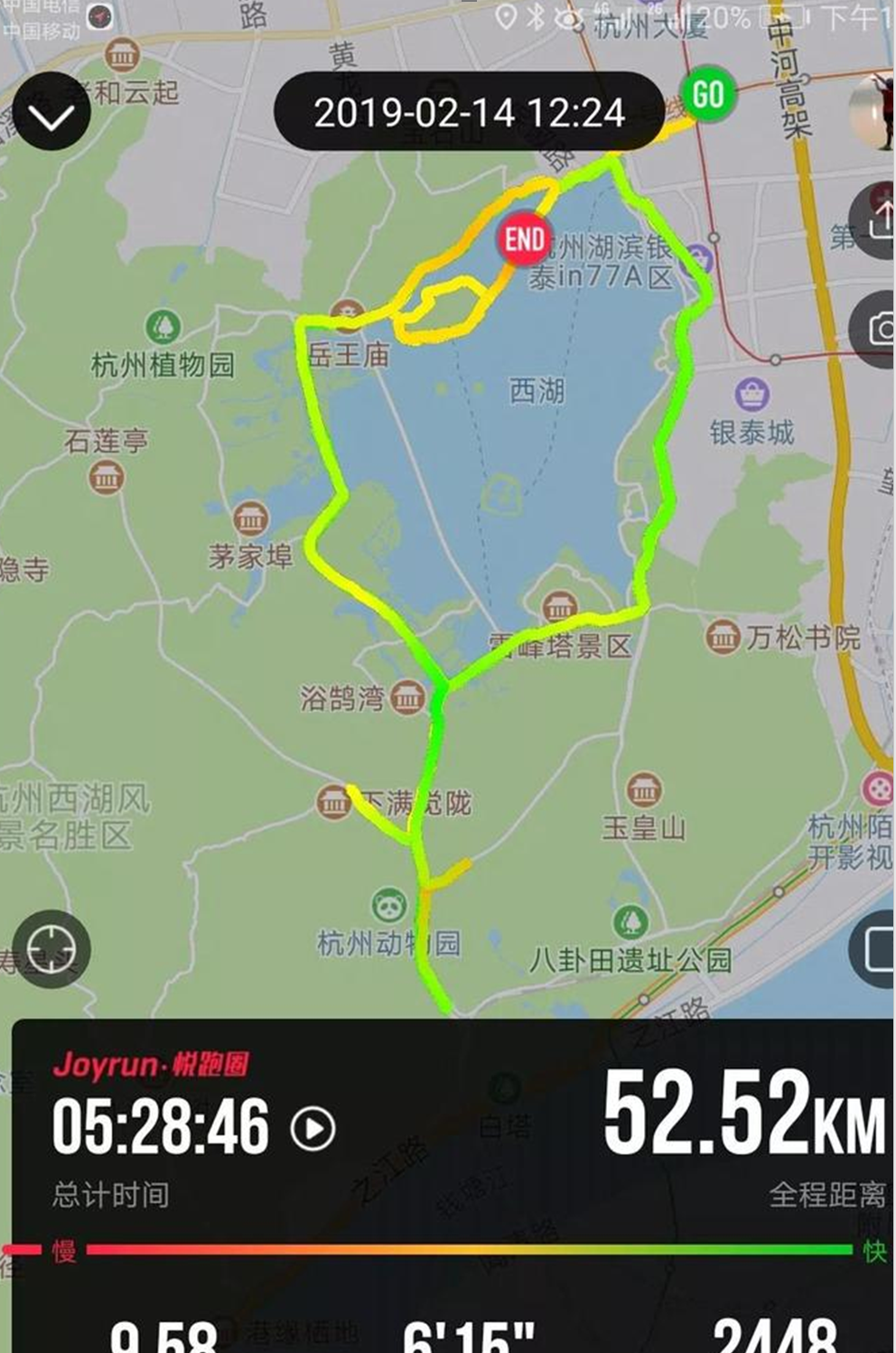The width and height of the screenshot is (896, 1353).
Task: Tap the square map layer button
Action: 875,950
